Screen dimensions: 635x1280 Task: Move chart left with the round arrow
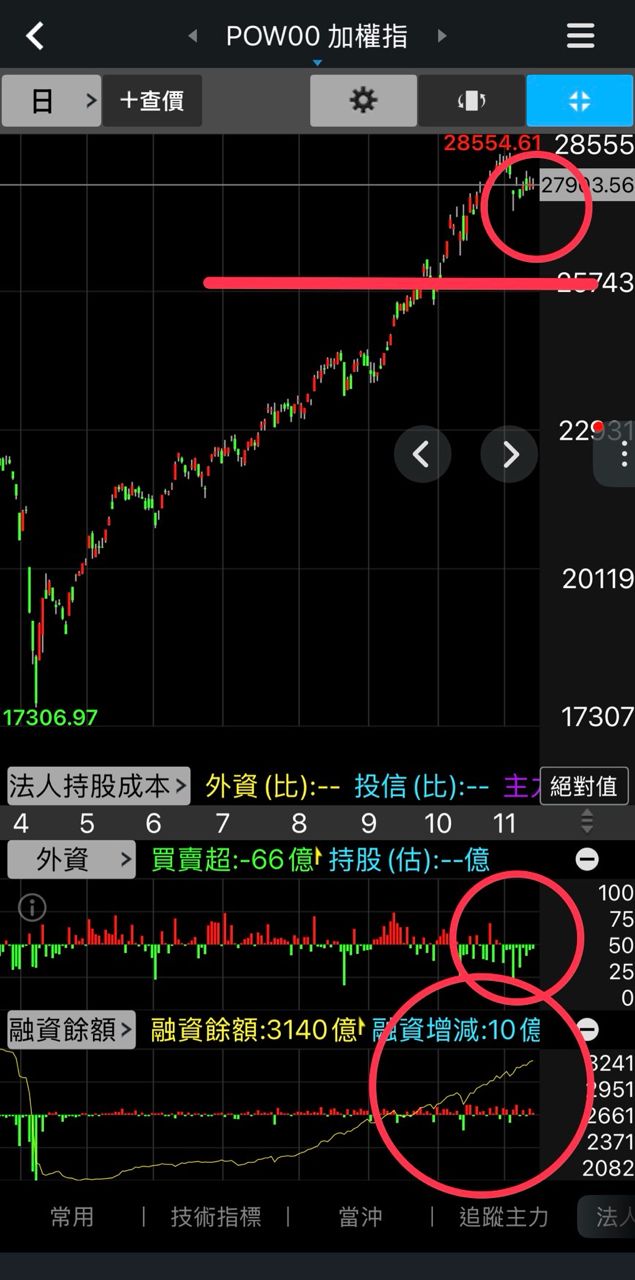422,455
